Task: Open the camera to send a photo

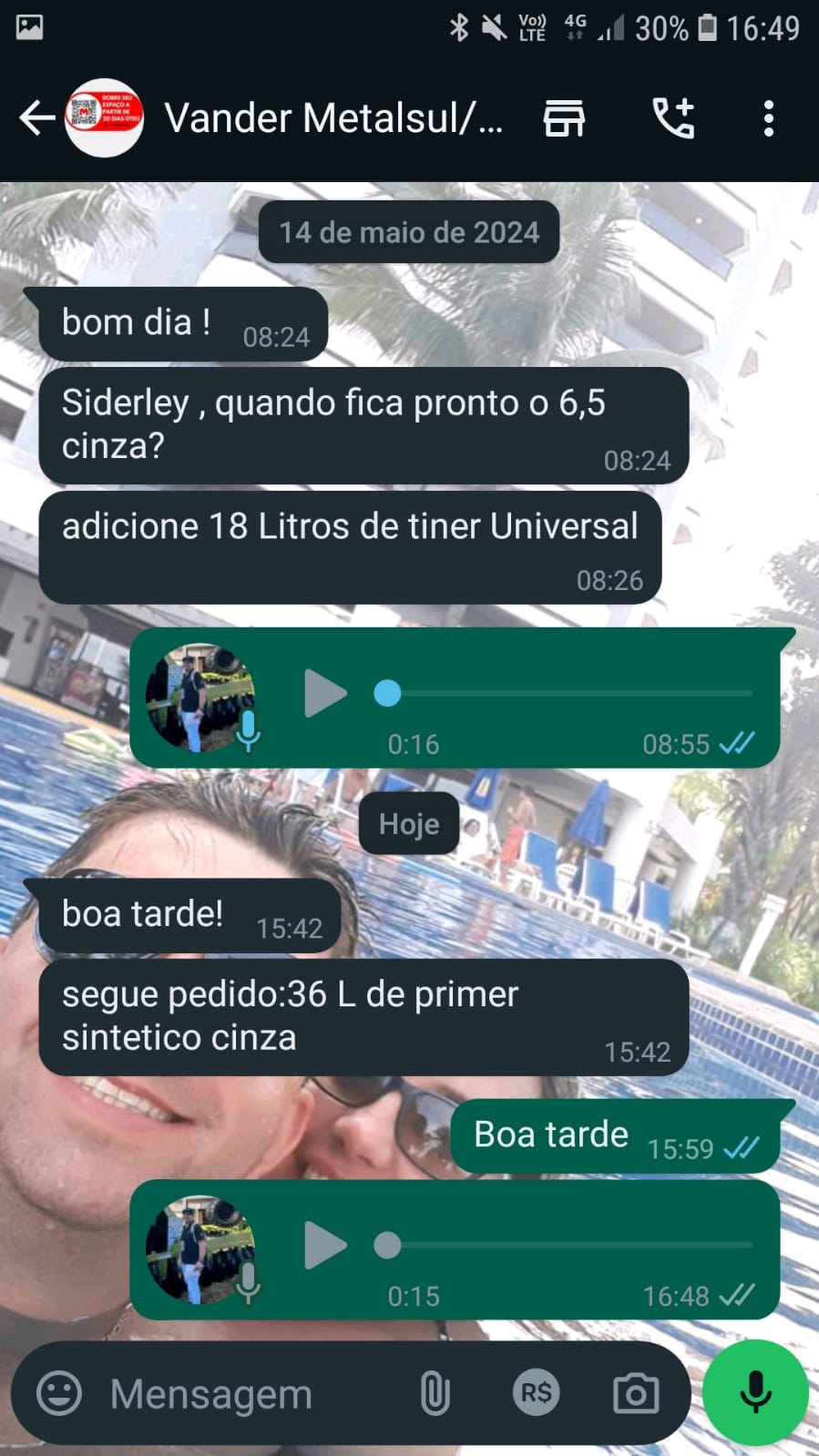Action: pos(635,1393)
